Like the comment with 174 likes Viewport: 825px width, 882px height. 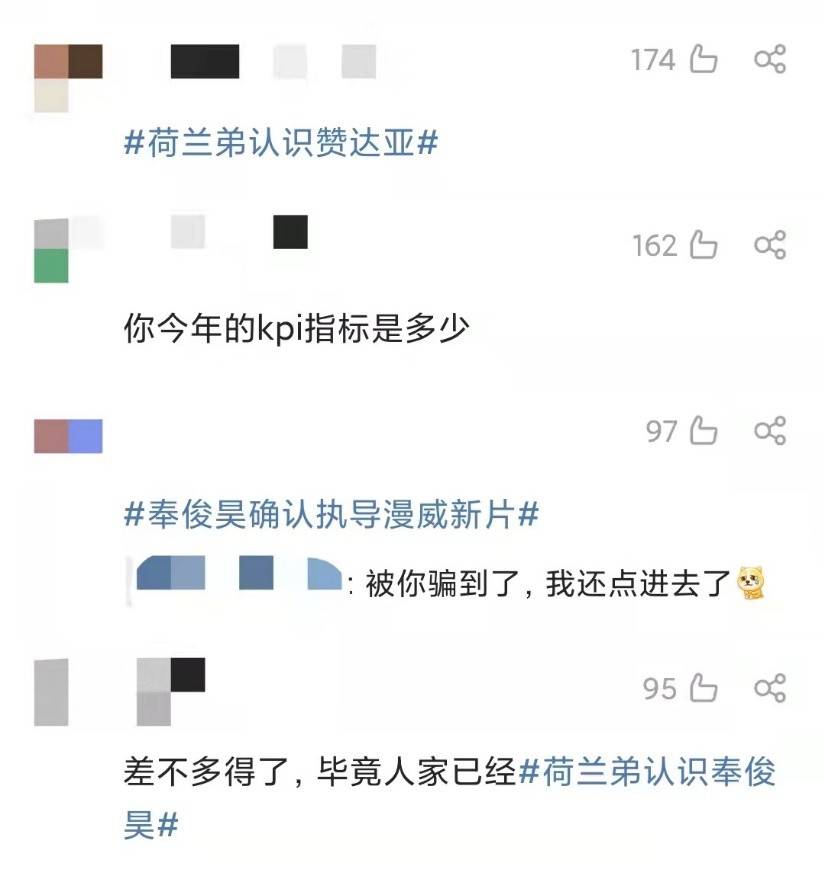[x=704, y=60]
